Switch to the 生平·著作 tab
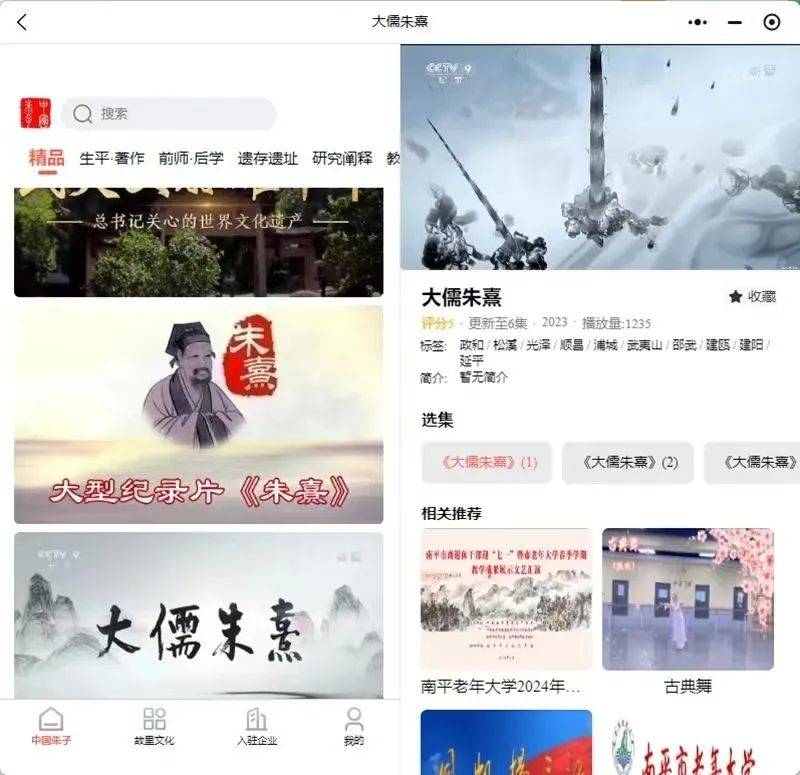 (111, 158)
